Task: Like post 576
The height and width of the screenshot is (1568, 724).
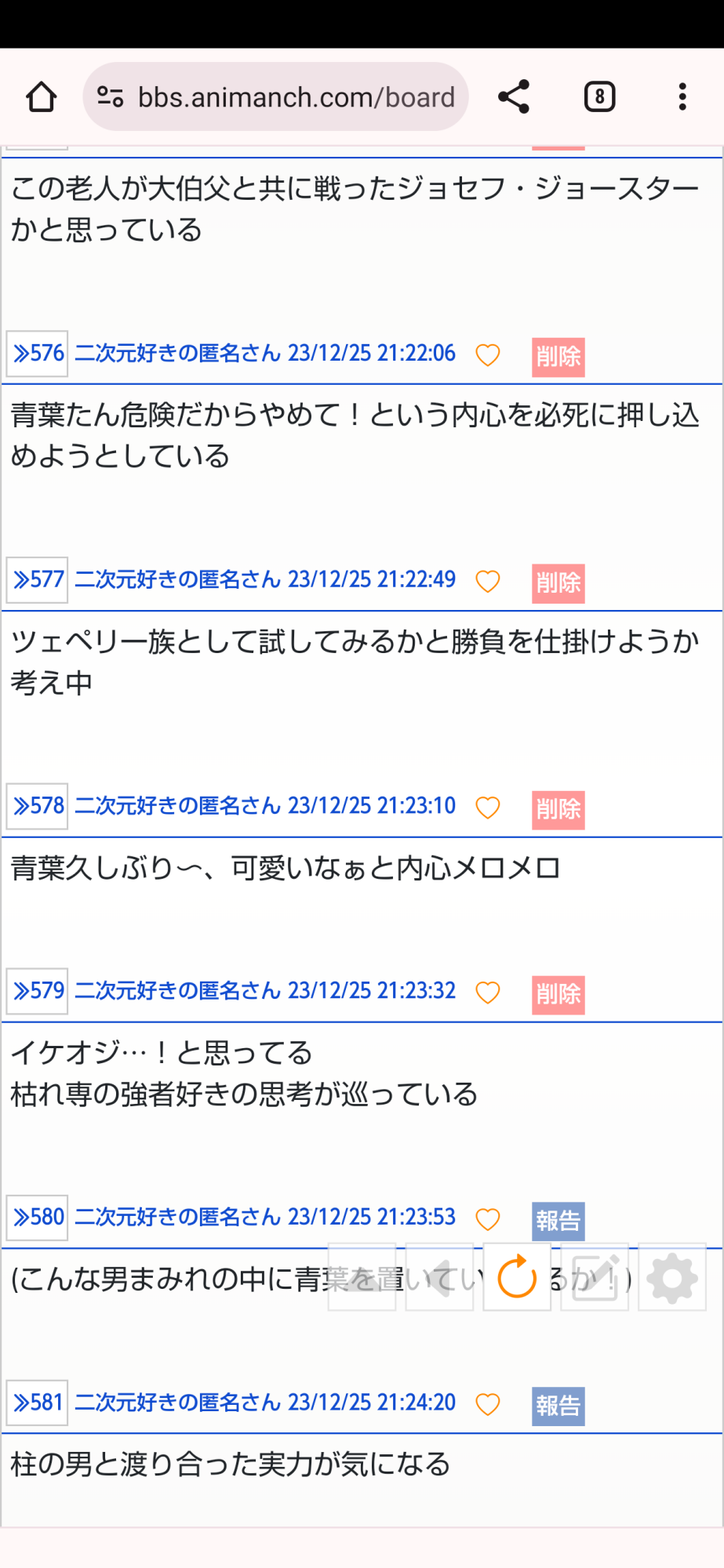Action: click(488, 355)
